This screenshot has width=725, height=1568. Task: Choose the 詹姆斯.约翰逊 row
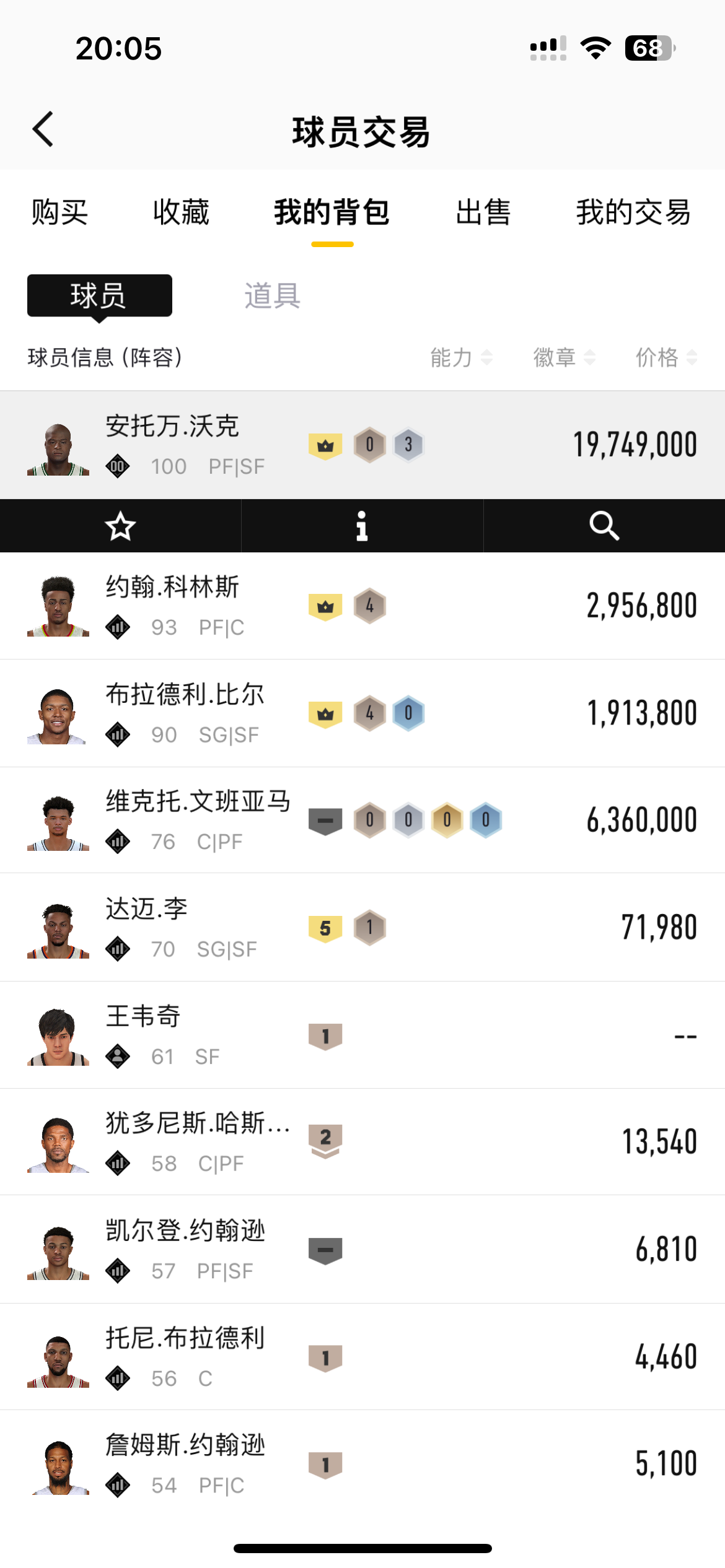pyautogui.click(x=362, y=1463)
